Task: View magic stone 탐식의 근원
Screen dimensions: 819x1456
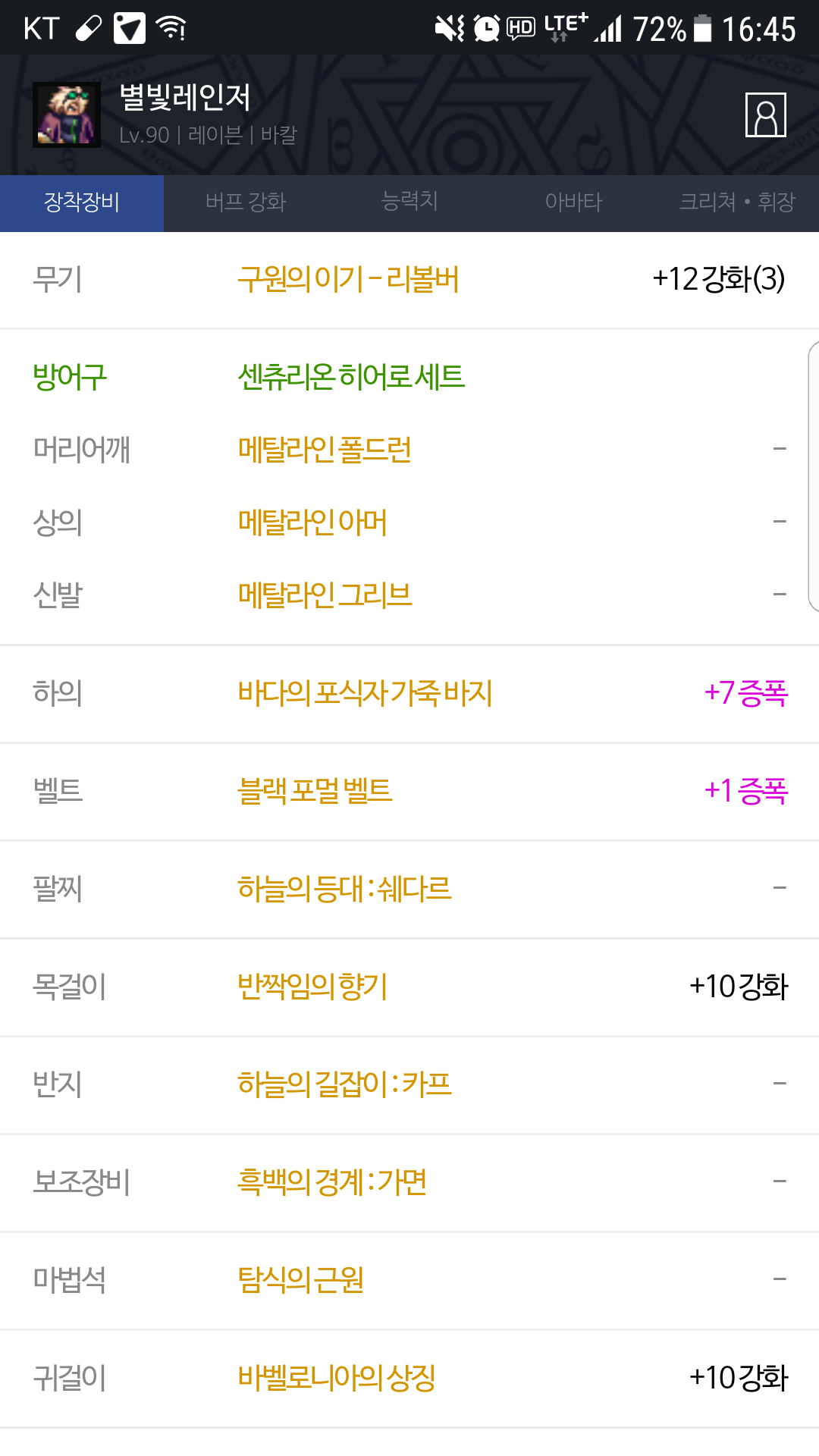Action: click(x=300, y=1280)
